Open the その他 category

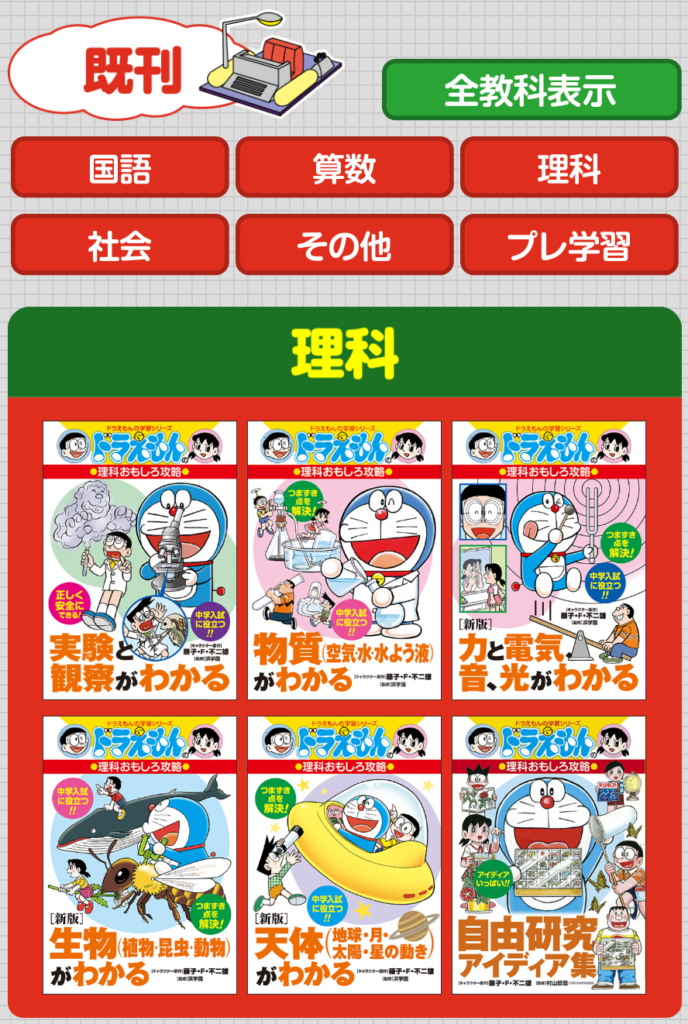pos(344,245)
